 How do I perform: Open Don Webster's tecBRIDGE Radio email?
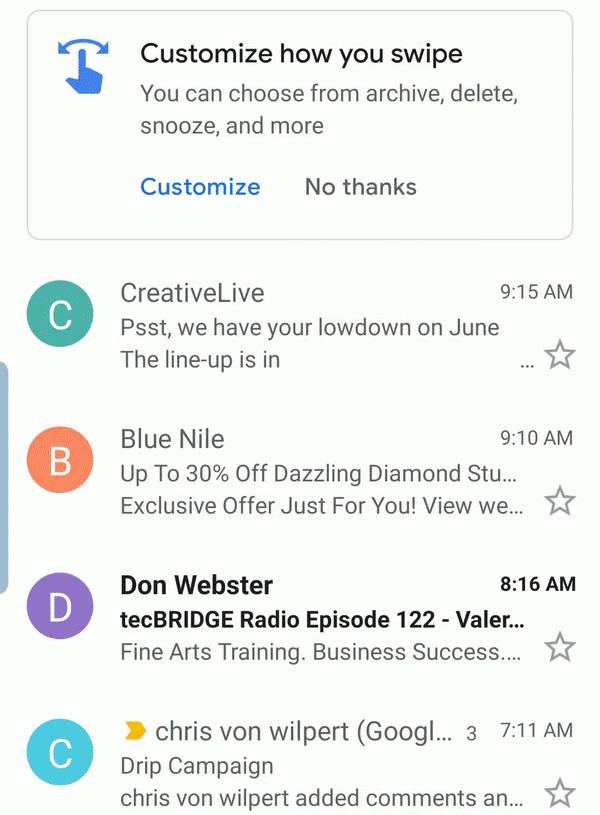coord(320,618)
